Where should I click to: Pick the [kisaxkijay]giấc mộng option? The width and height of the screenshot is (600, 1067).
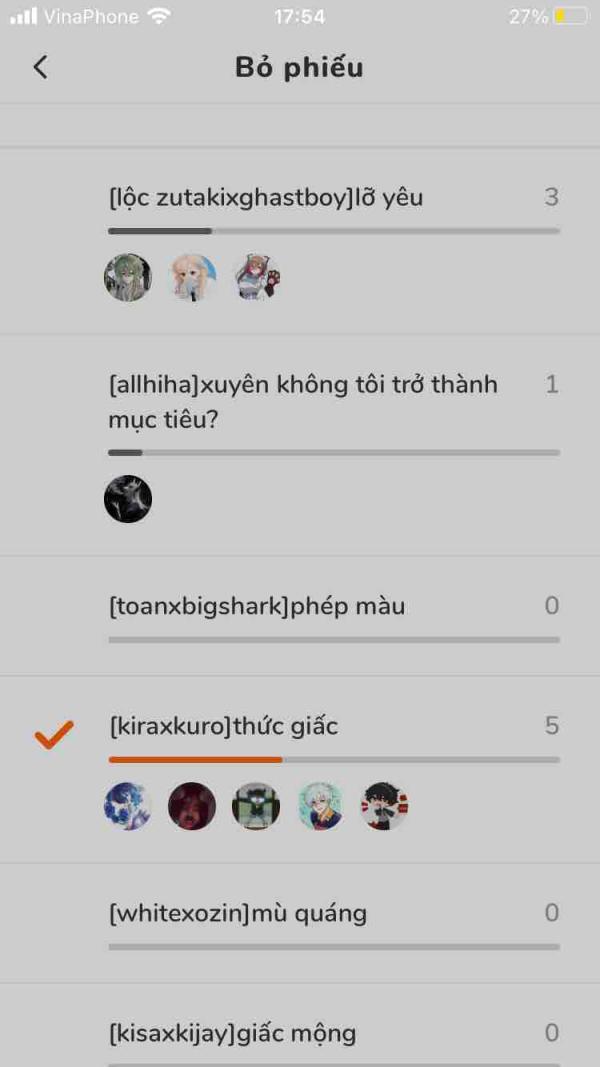coord(300,1025)
